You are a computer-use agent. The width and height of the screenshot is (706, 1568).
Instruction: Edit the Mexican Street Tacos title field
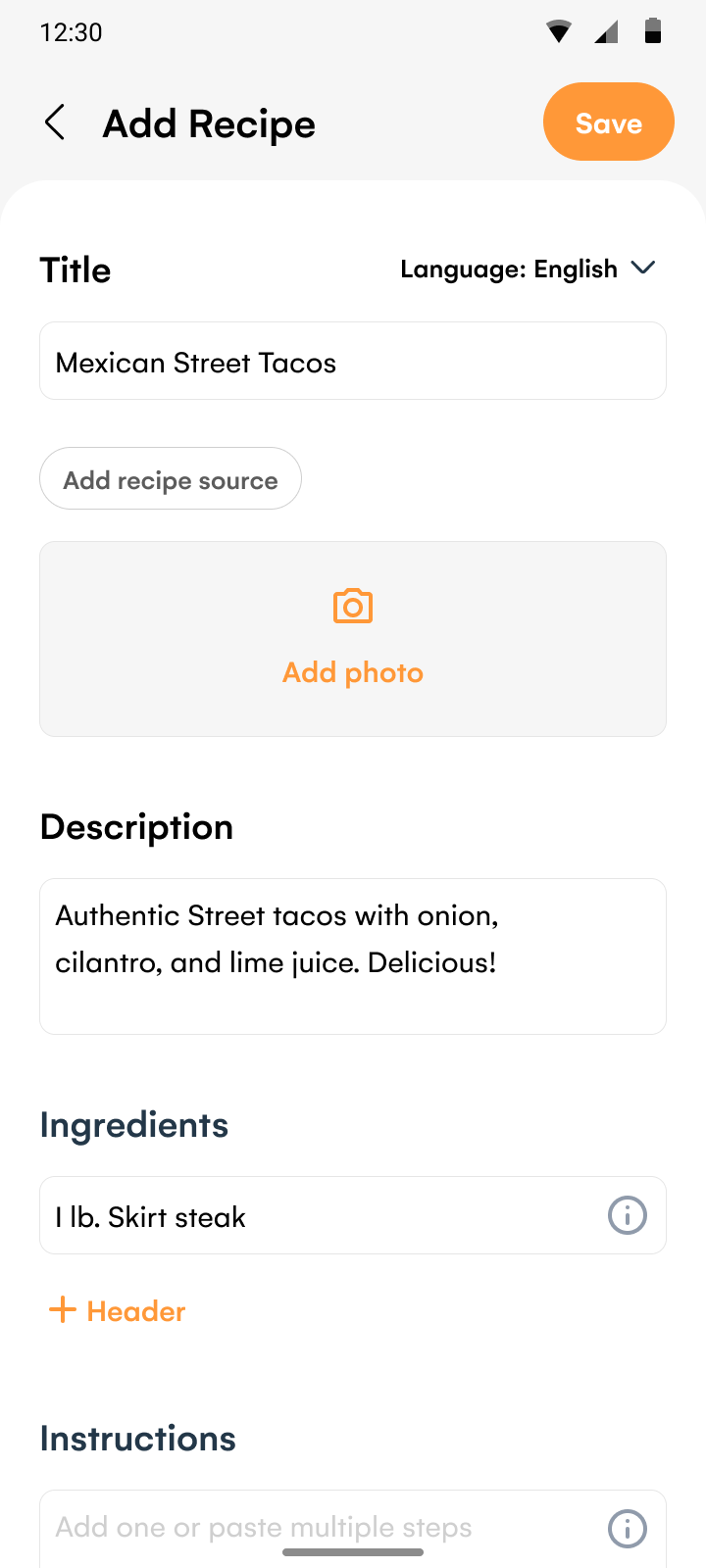(x=353, y=361)
